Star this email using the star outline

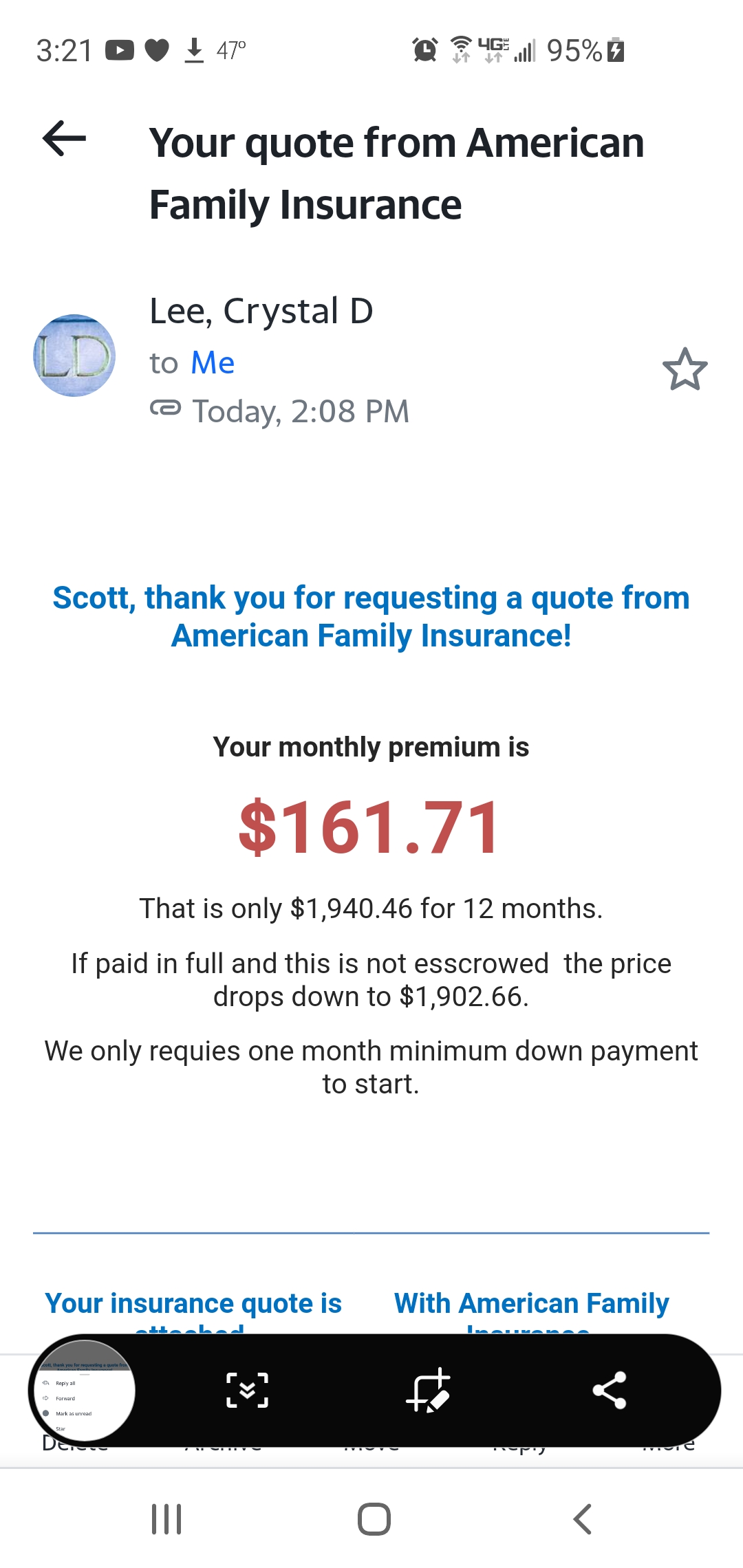point(686,370)
